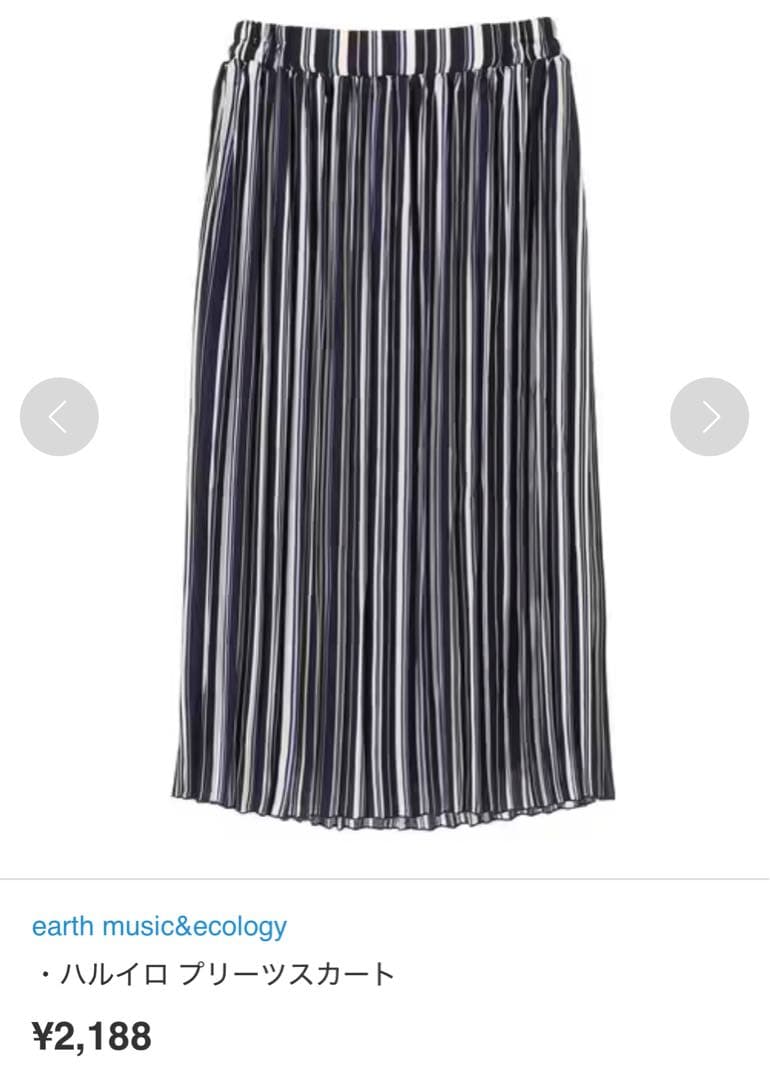Open the earth music&ecology brand link
This screenshot has width=770, height=1080.
point(159,926)
